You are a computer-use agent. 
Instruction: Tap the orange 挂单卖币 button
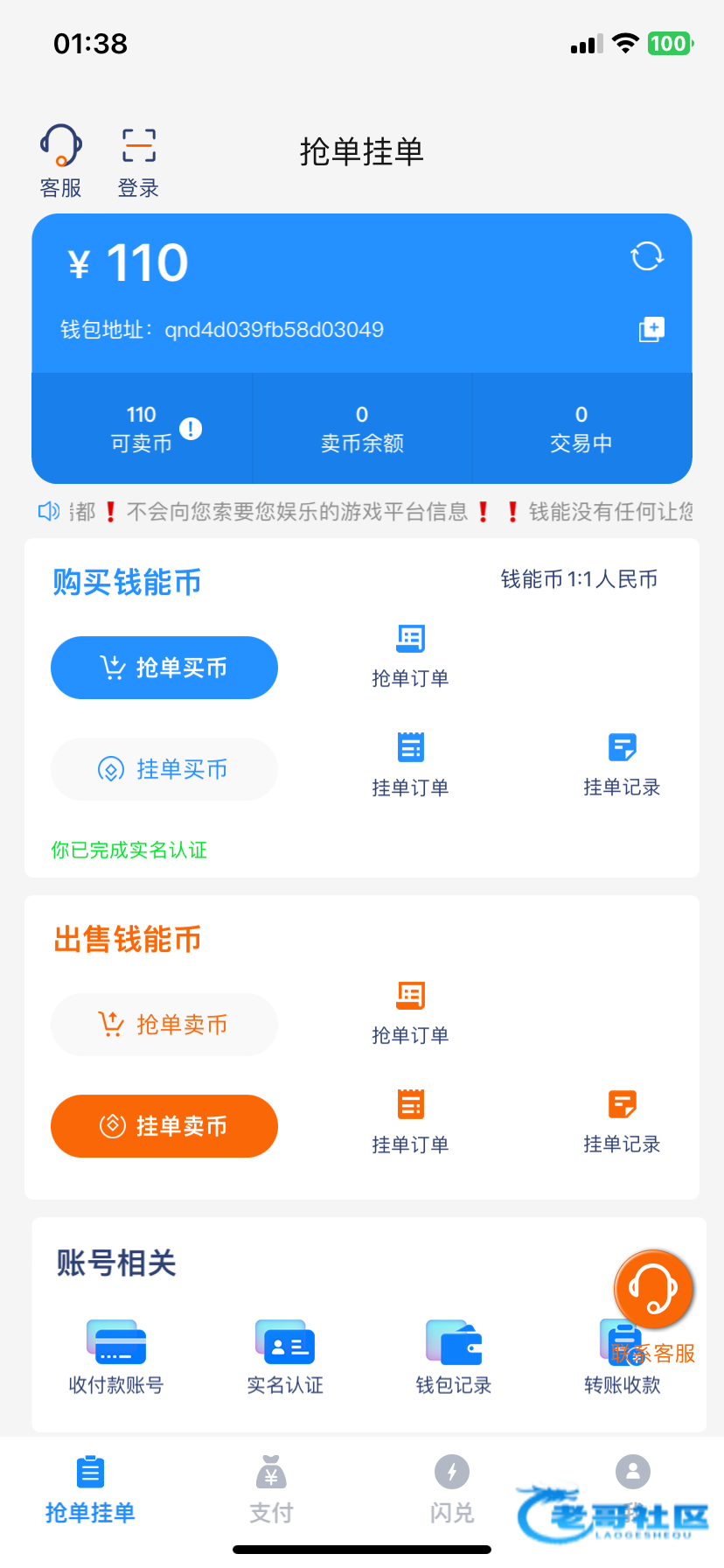(164, 1126)
